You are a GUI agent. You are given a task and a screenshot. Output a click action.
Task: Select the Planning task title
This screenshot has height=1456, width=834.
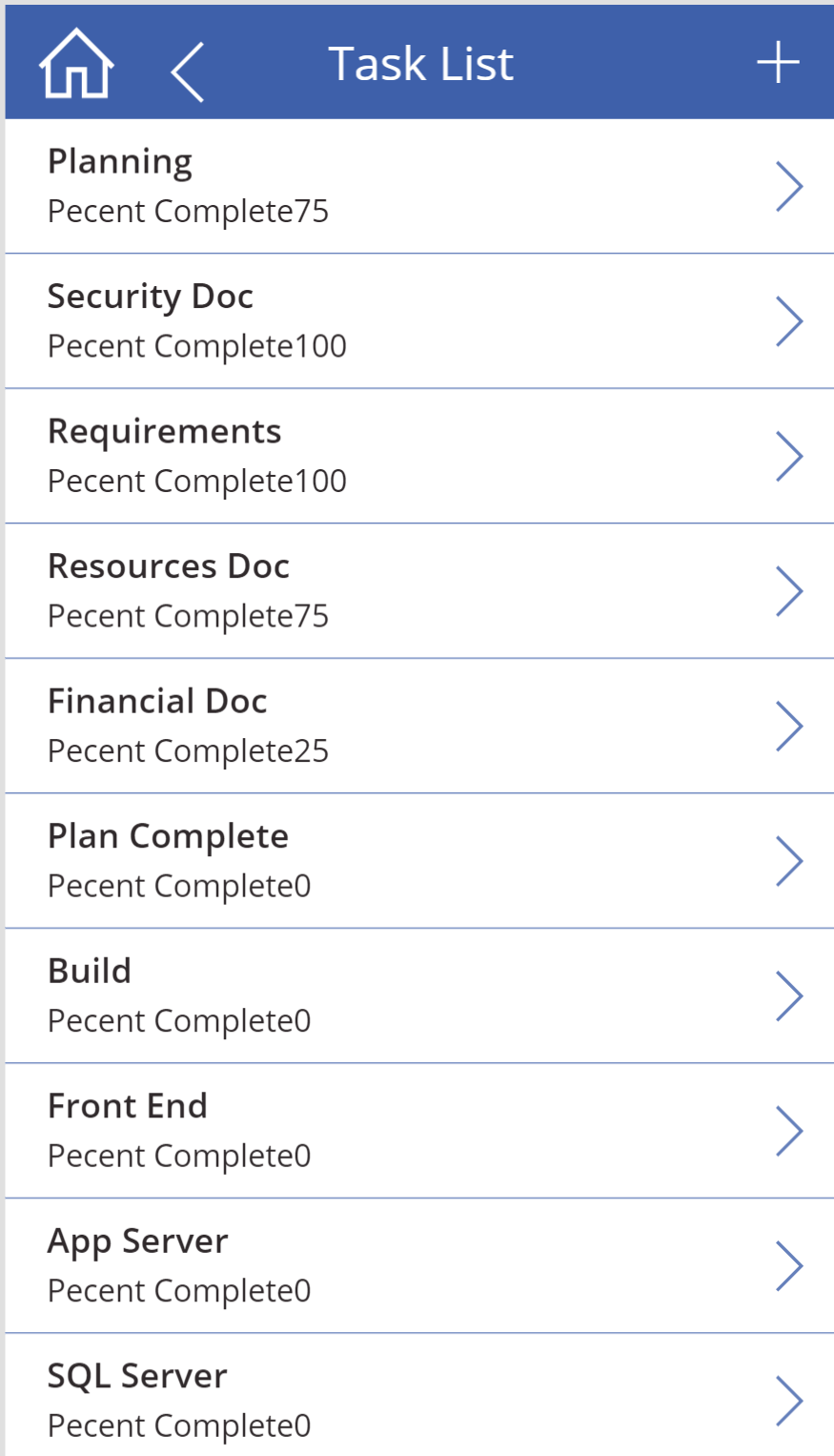[x=119, y=160]
